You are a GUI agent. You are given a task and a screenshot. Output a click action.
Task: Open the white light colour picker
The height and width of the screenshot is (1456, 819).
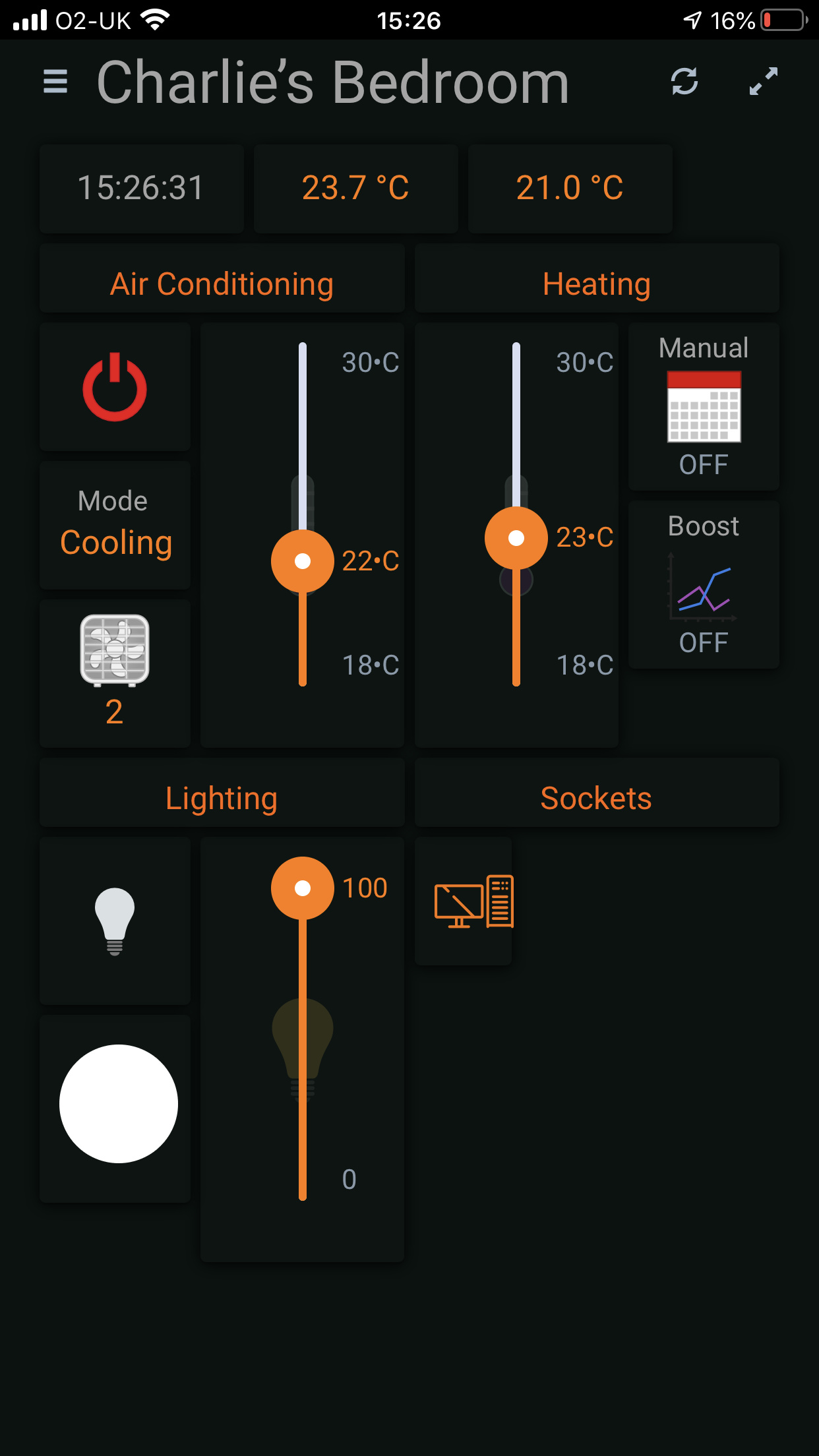118,1104
